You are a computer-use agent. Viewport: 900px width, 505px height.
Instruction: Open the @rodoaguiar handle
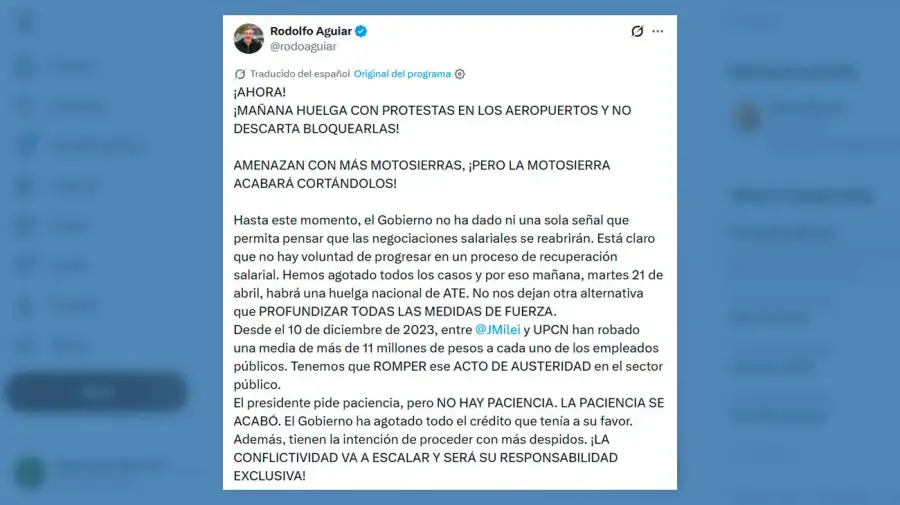coord(303,46)
